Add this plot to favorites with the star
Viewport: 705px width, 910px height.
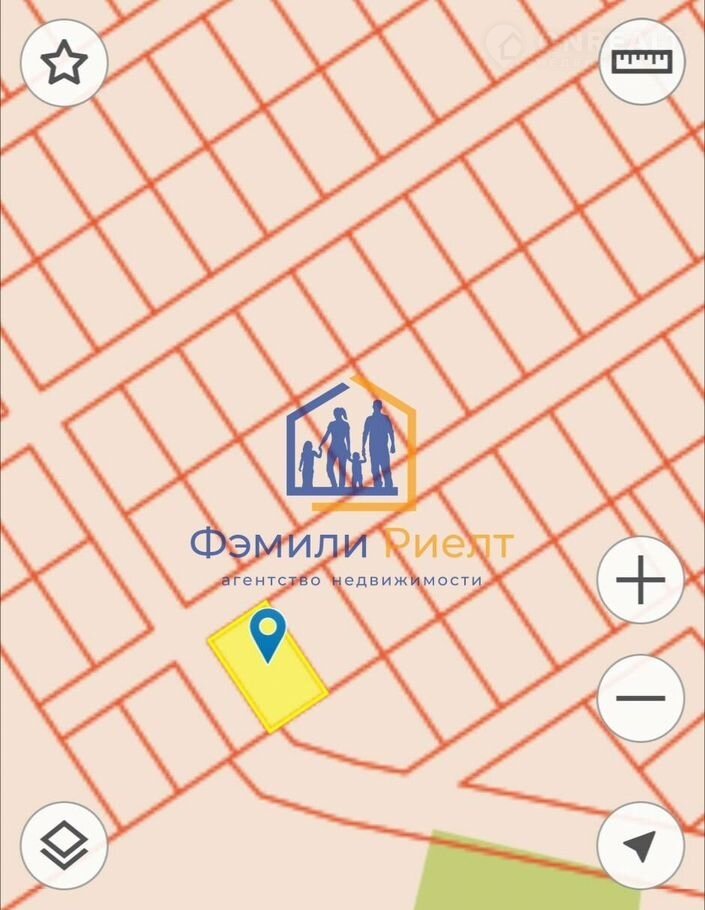[x=64, y=63]
